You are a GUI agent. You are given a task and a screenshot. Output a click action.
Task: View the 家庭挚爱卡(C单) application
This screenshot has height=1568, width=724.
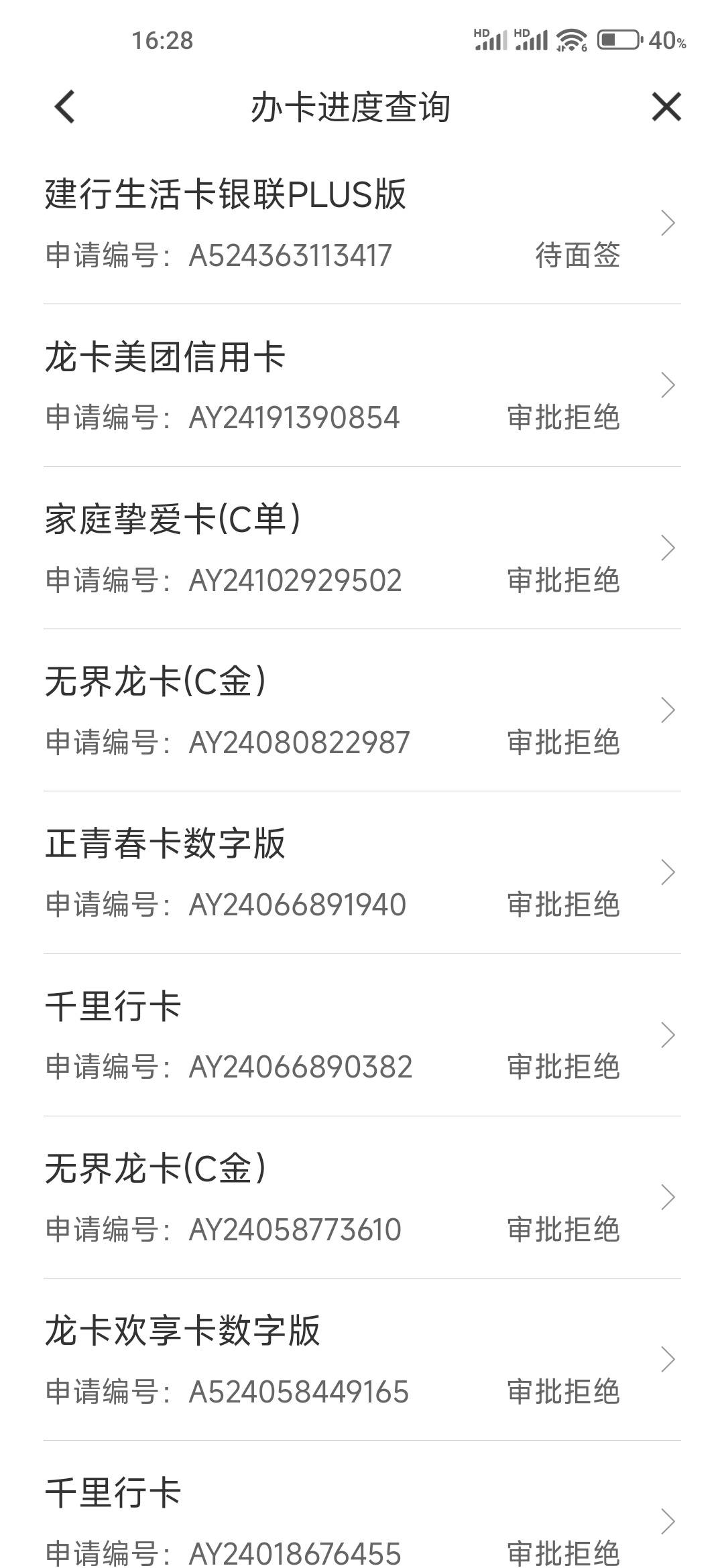tap(362, 548)
